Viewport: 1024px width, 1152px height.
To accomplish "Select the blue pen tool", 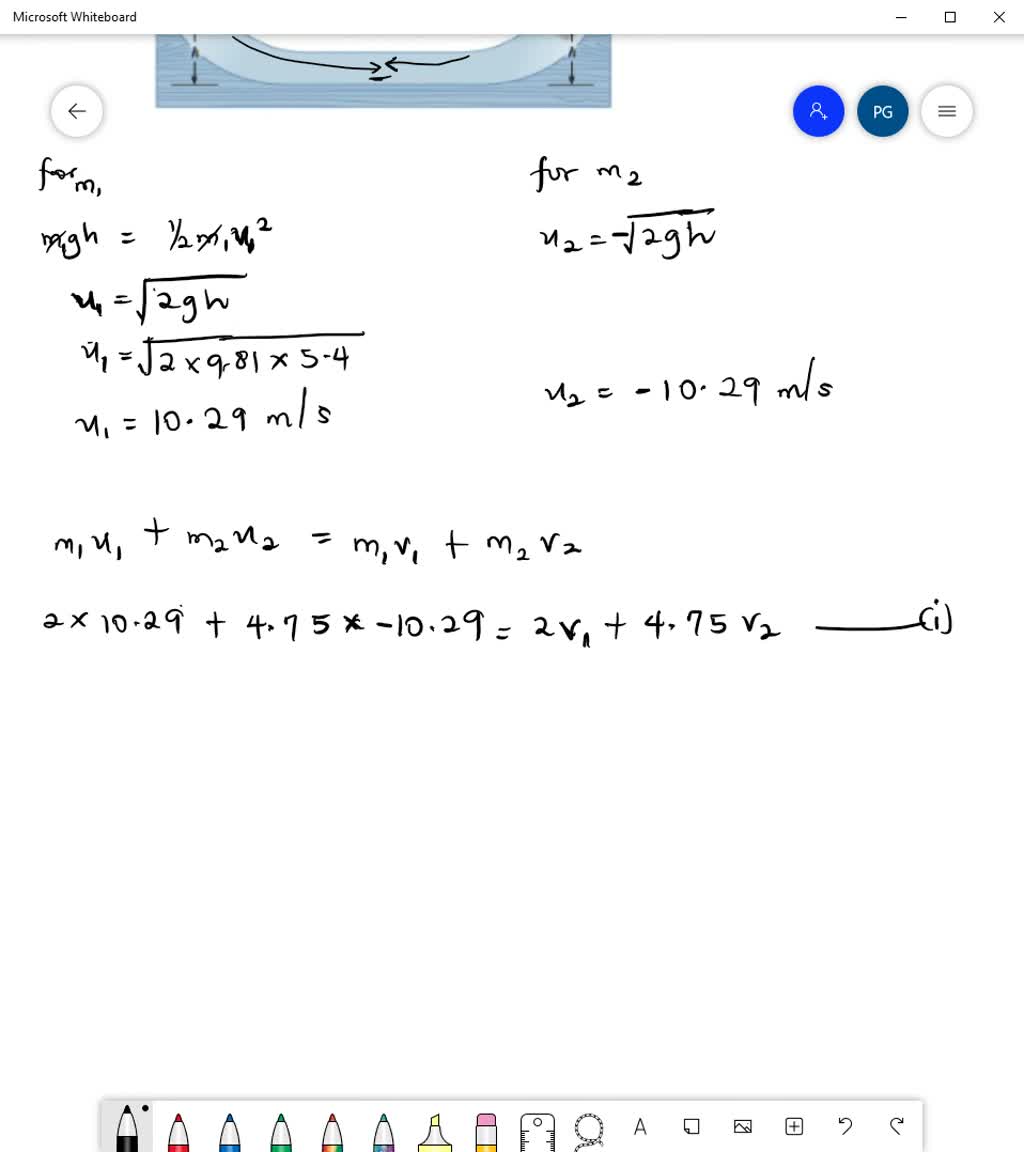I will click(x=229, y=1130).
